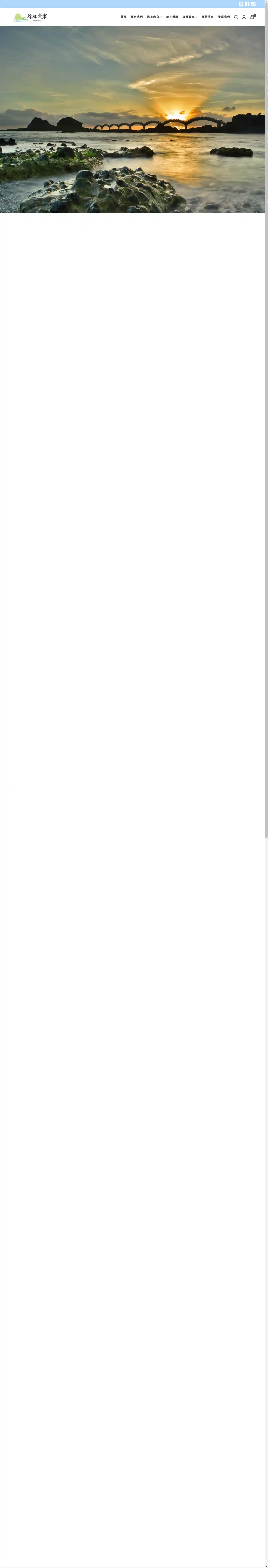Screen dimensions: 268x1568
Task: Open the site search
Action: click(x=236, y=17)
